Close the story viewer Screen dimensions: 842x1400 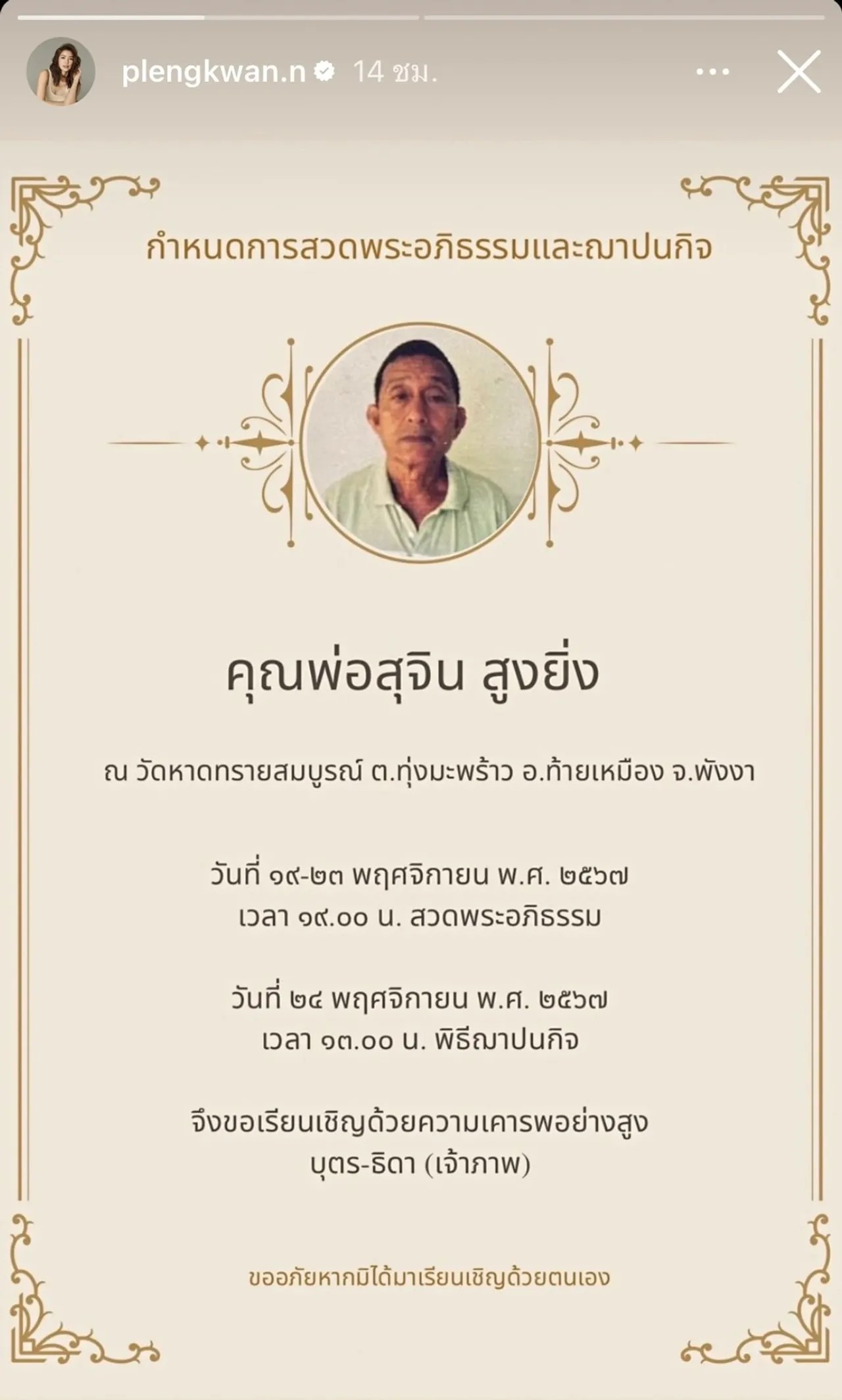coord(799,72)
